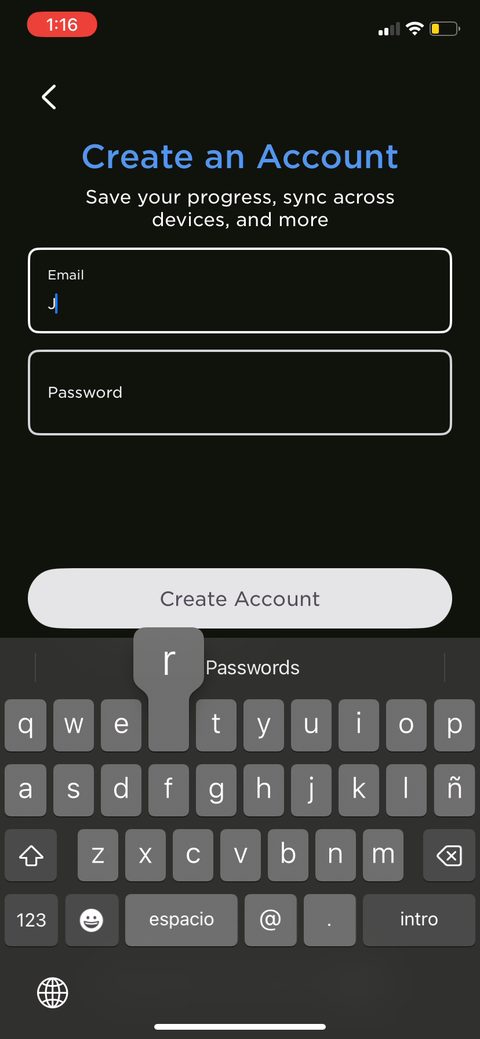Tap the Create Account button
480x1039 pixels.
[x=240, y=598]
